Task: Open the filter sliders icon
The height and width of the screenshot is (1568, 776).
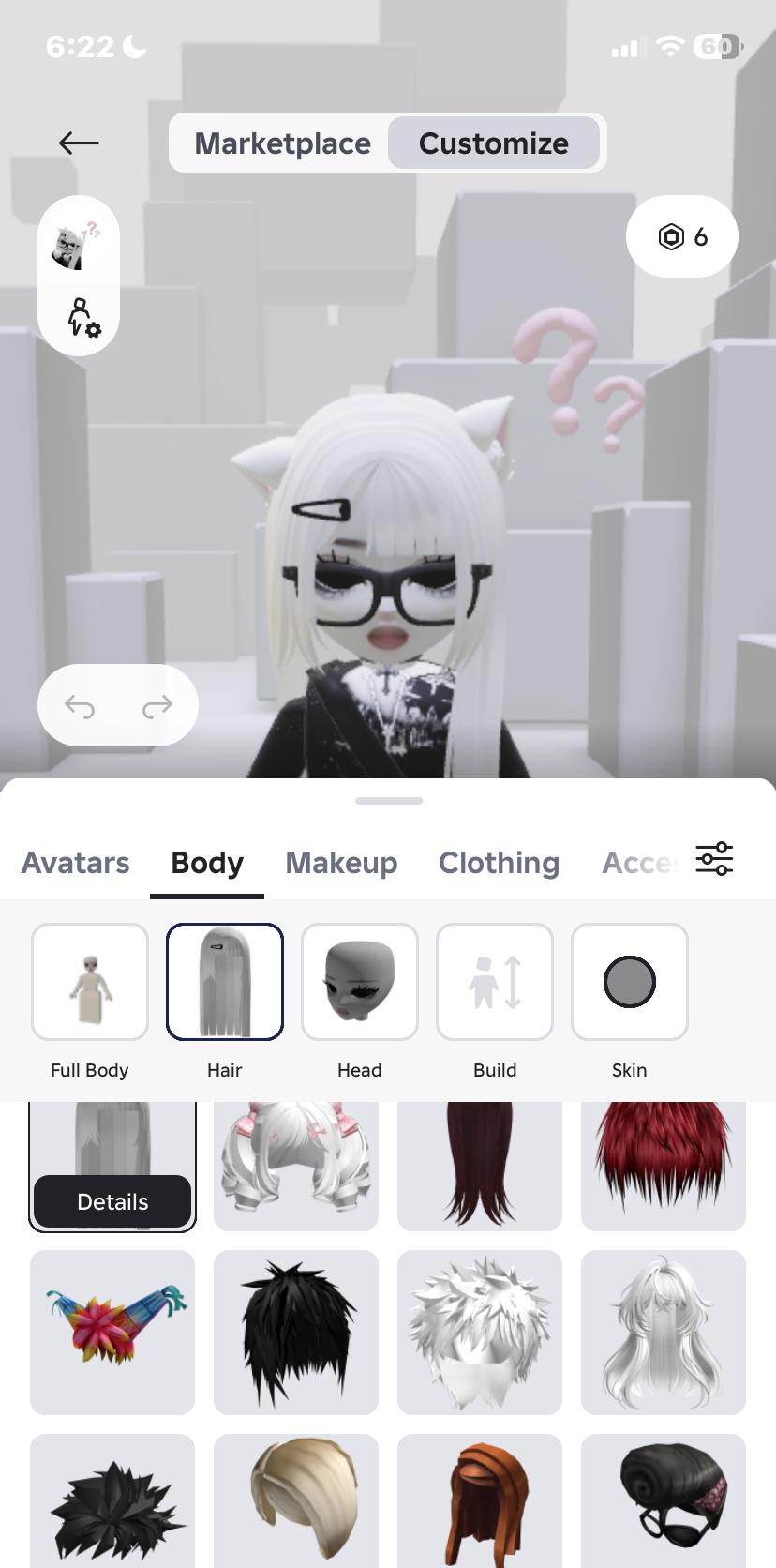Action: point(714,859)
